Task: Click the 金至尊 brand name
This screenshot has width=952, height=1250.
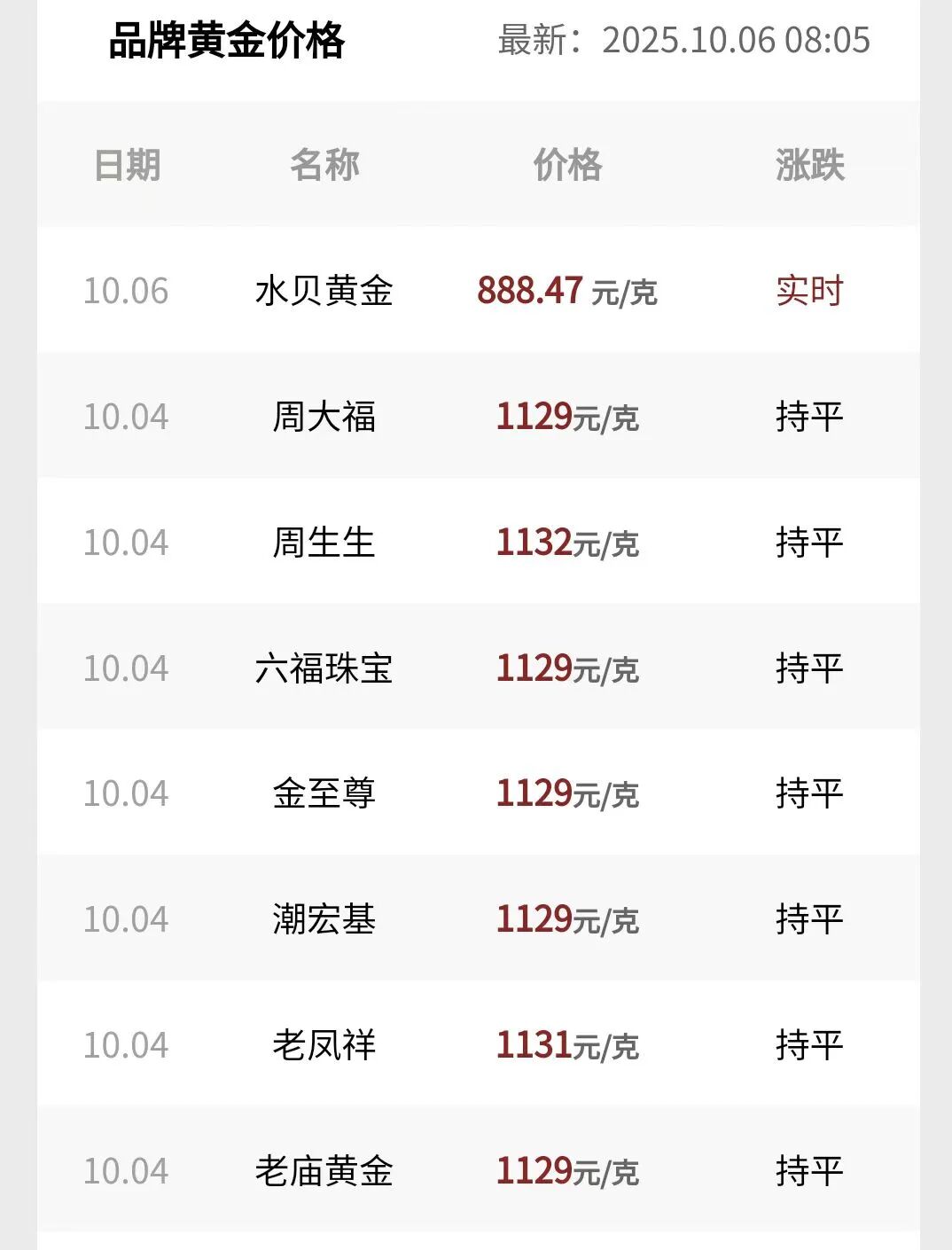Action: pos(323,793)
